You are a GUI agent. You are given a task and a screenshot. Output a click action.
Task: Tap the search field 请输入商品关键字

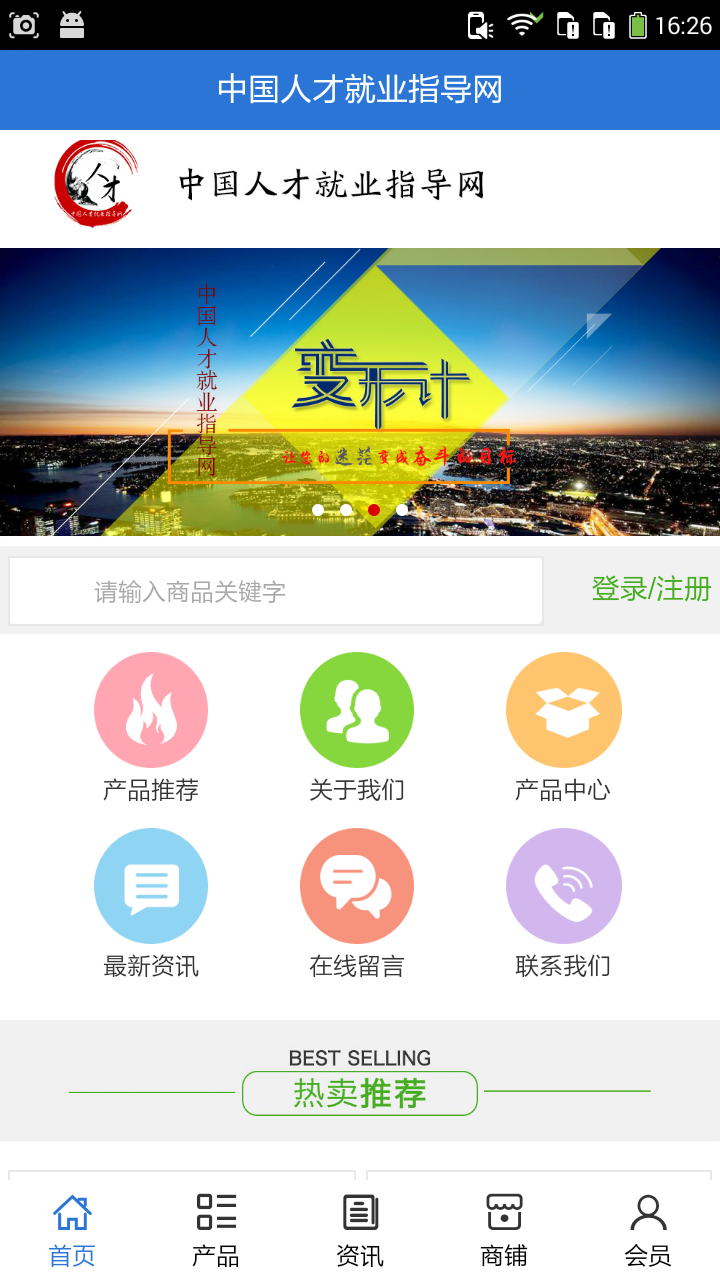(275, 590)
